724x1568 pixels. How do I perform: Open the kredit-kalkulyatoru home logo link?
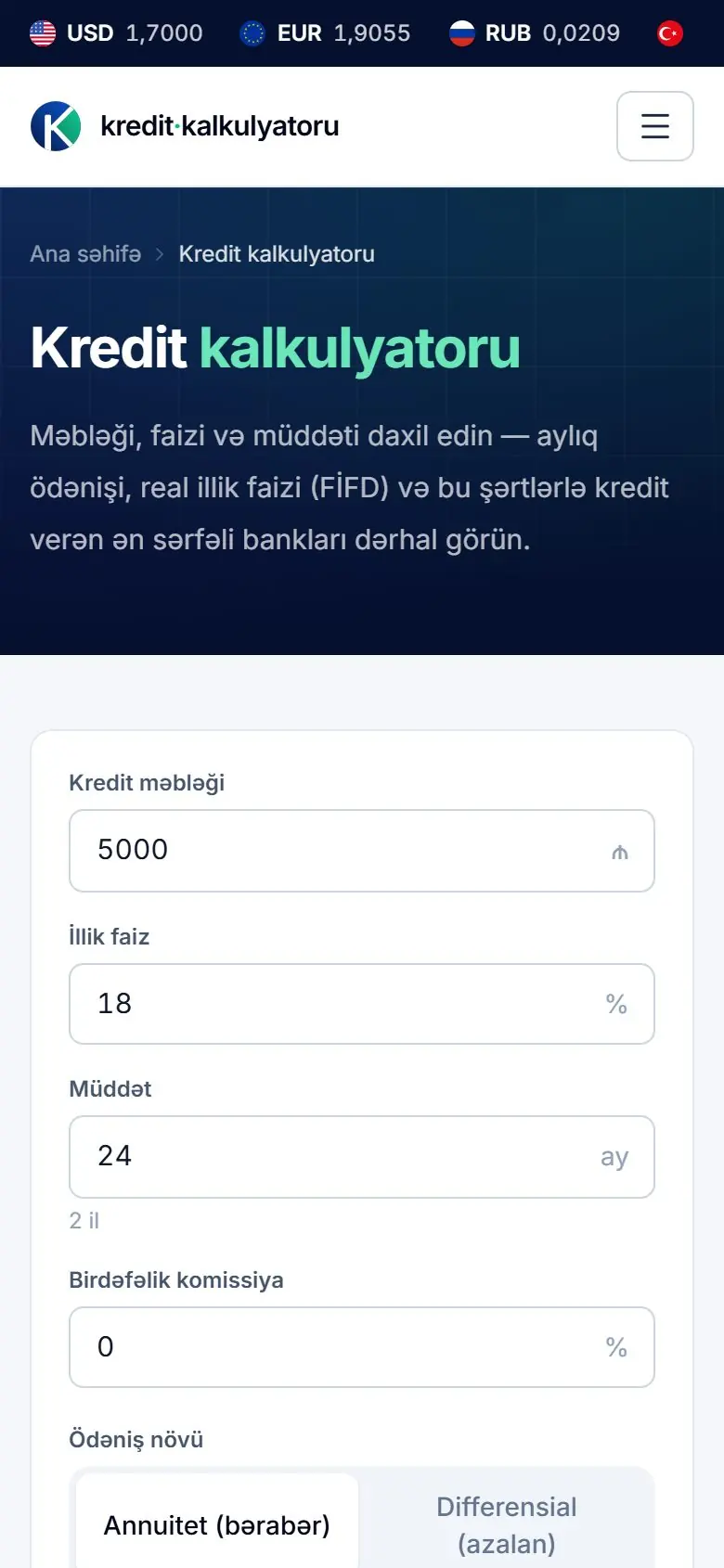click(185, 126)
